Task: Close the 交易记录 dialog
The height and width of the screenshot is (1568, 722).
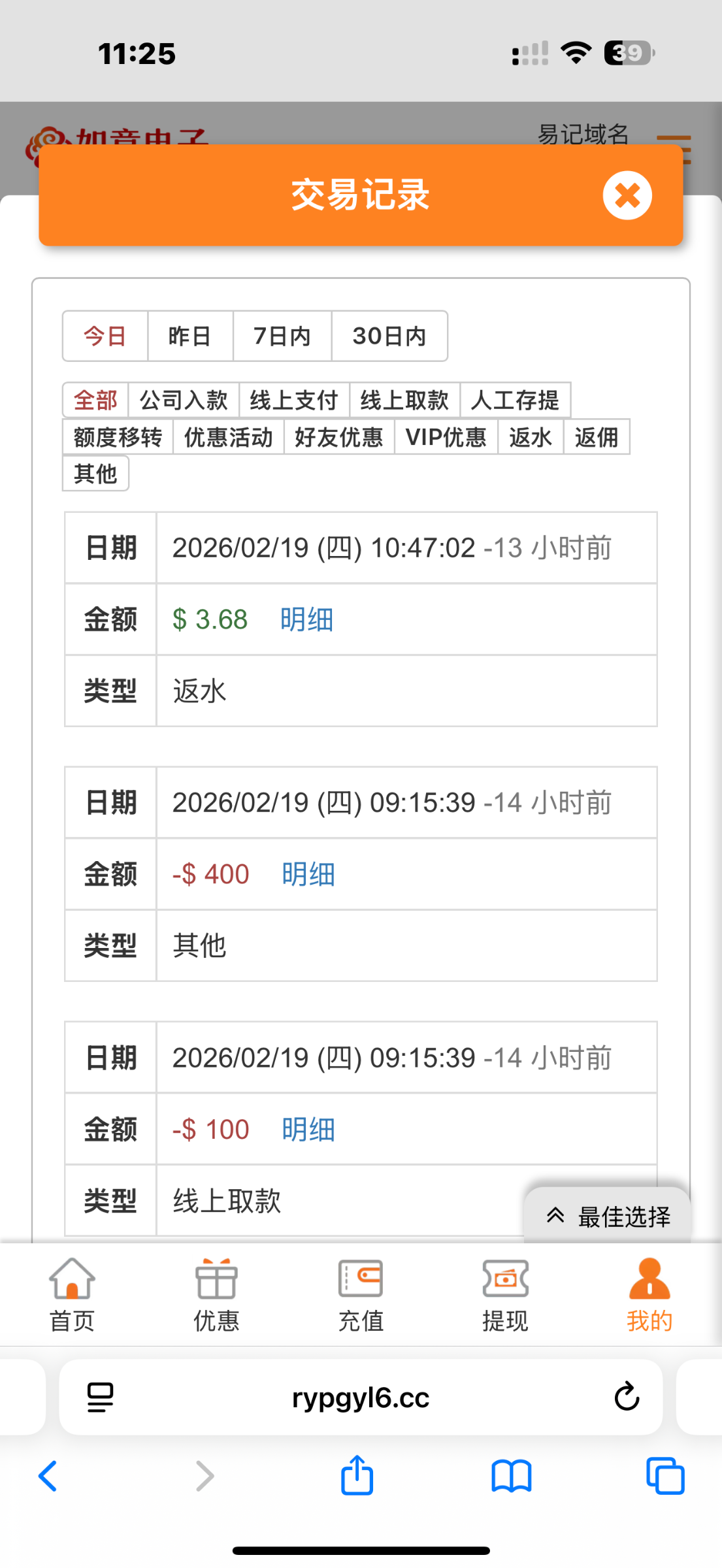Action: pyautogui.click(x=627, y=195)
